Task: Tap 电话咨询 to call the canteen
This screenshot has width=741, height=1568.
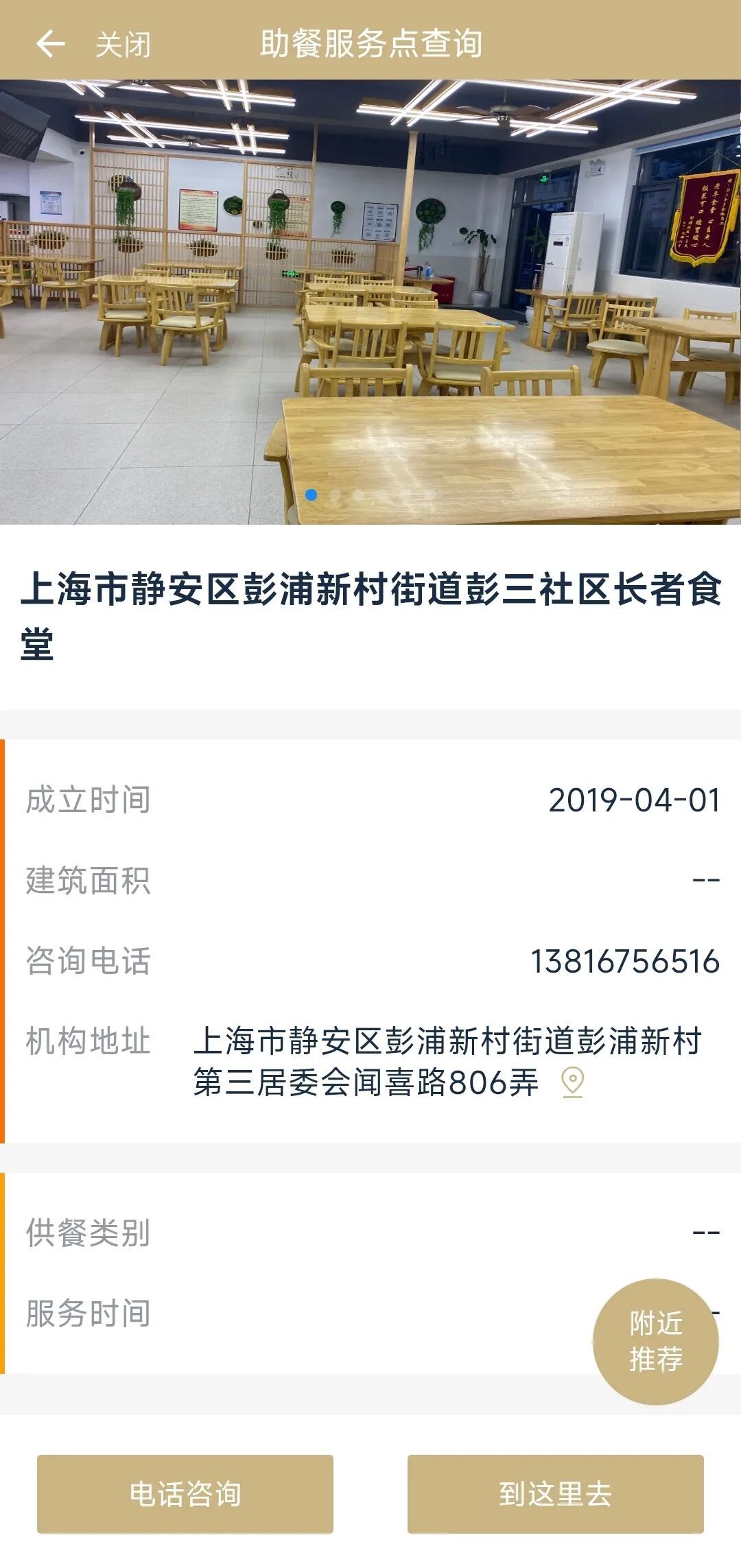Action: [185, 1493]
